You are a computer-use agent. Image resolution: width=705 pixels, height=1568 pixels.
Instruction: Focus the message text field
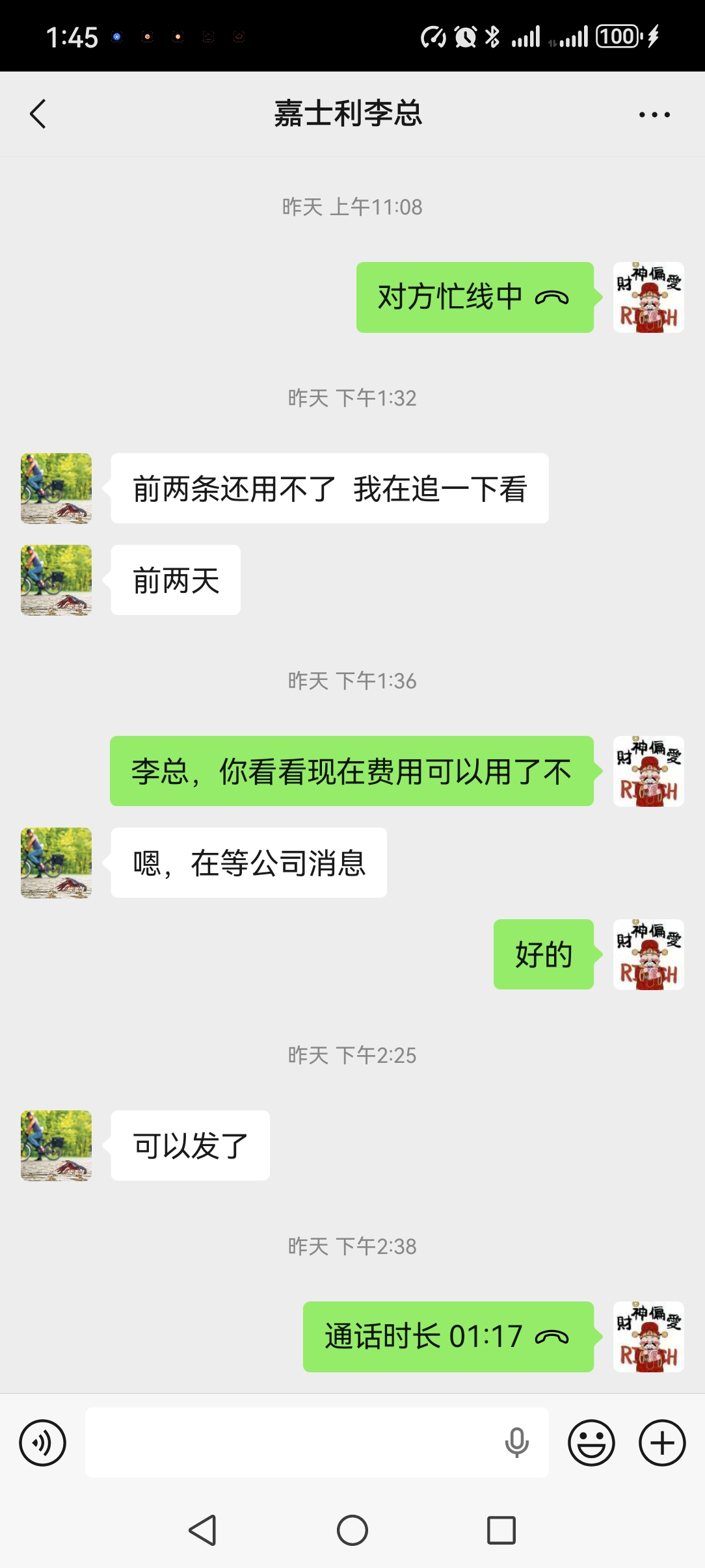coord(293,1443)
